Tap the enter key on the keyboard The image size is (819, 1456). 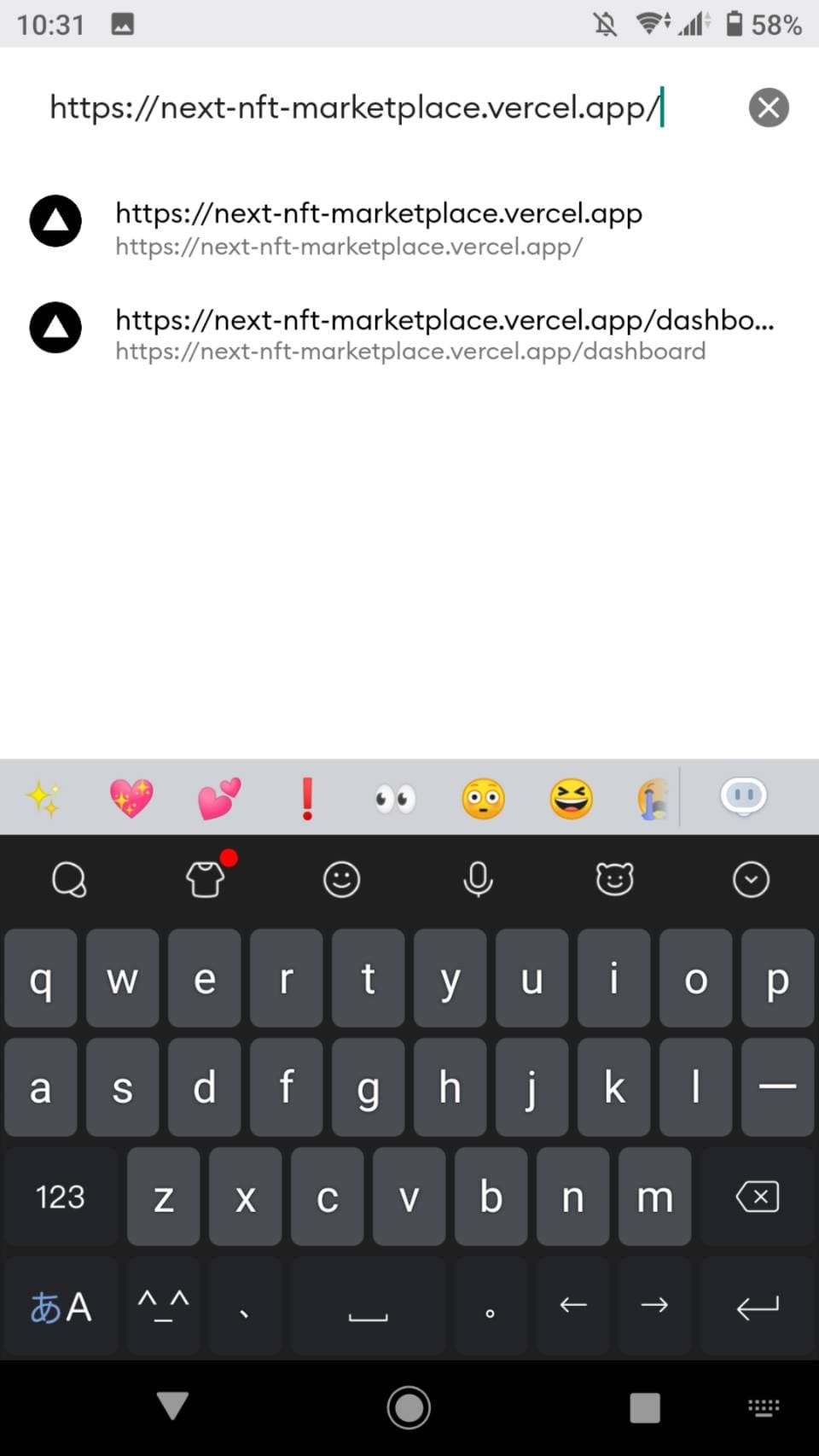757,1306
